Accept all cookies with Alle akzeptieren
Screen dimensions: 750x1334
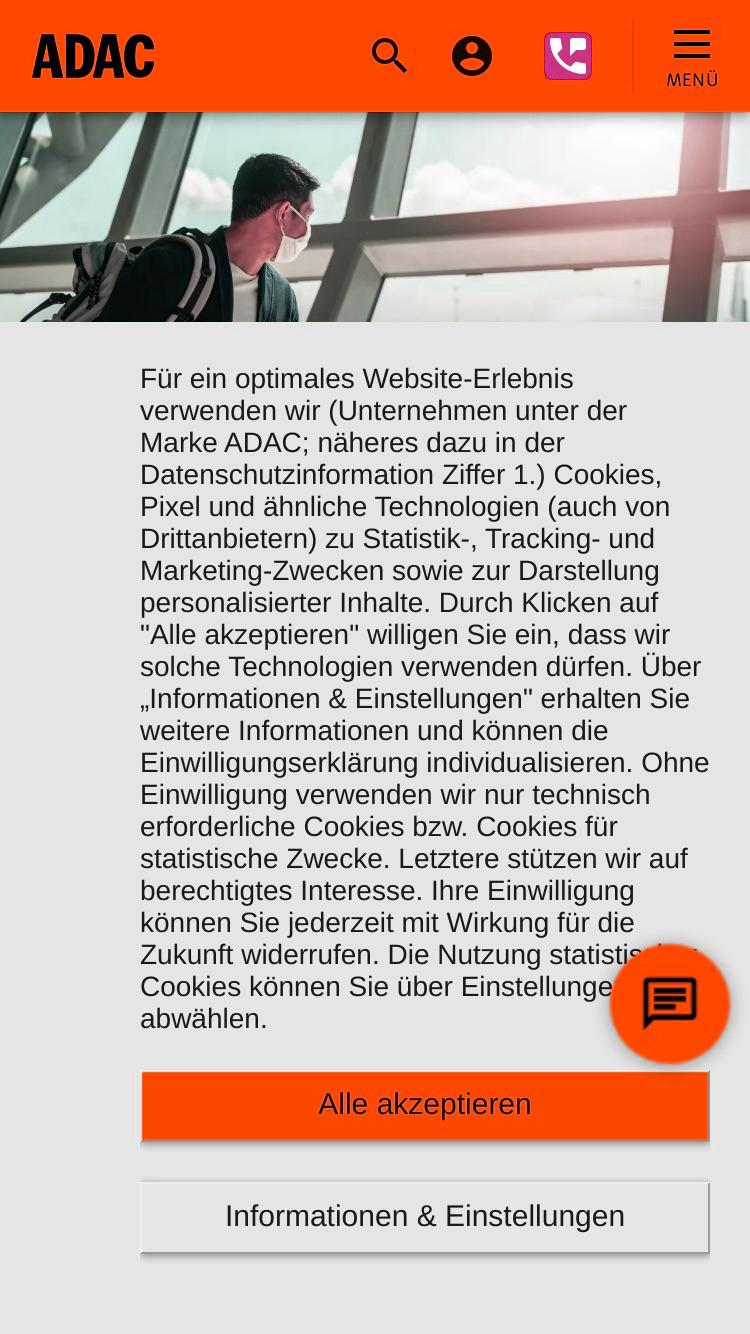pos(425,1105)
